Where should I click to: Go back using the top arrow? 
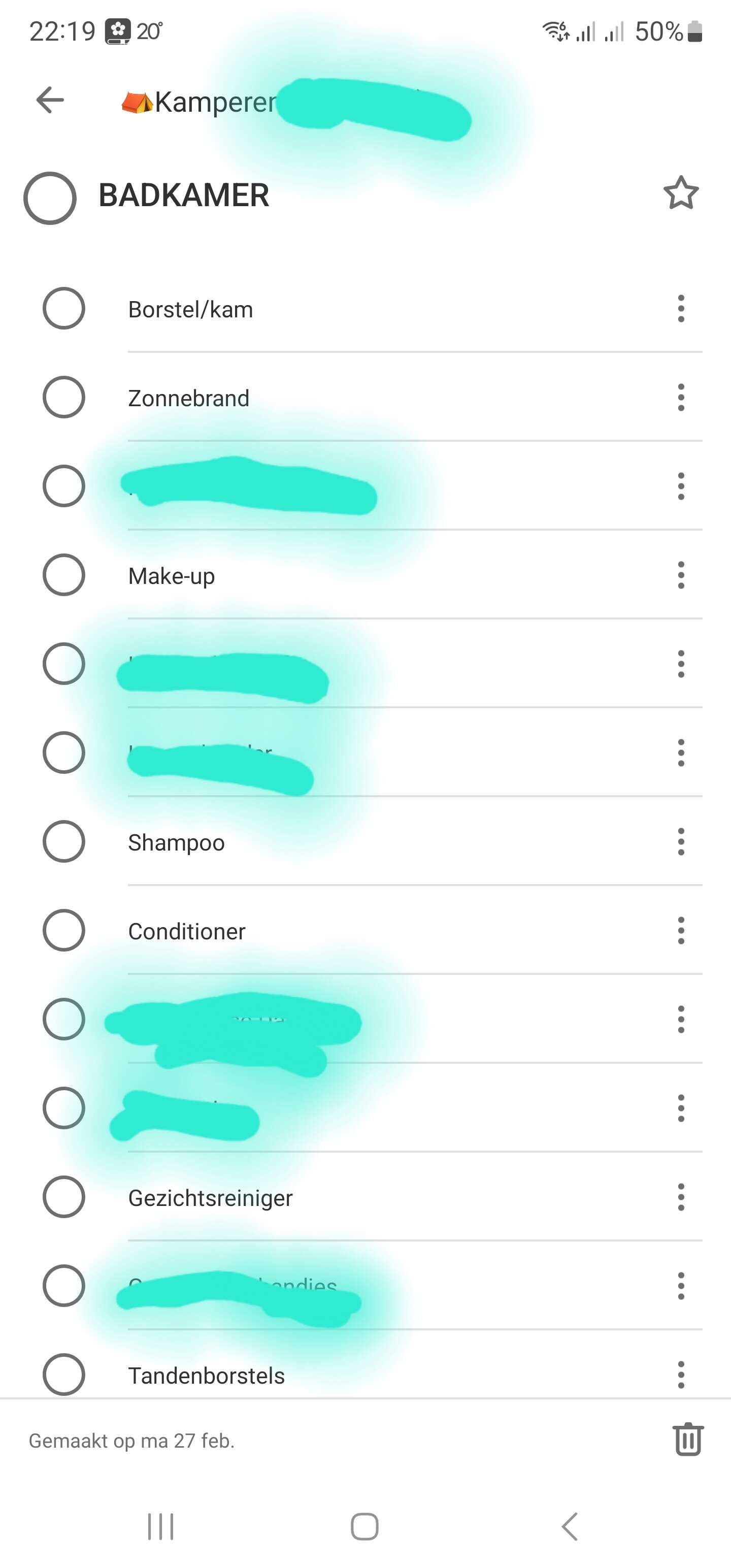50,101
